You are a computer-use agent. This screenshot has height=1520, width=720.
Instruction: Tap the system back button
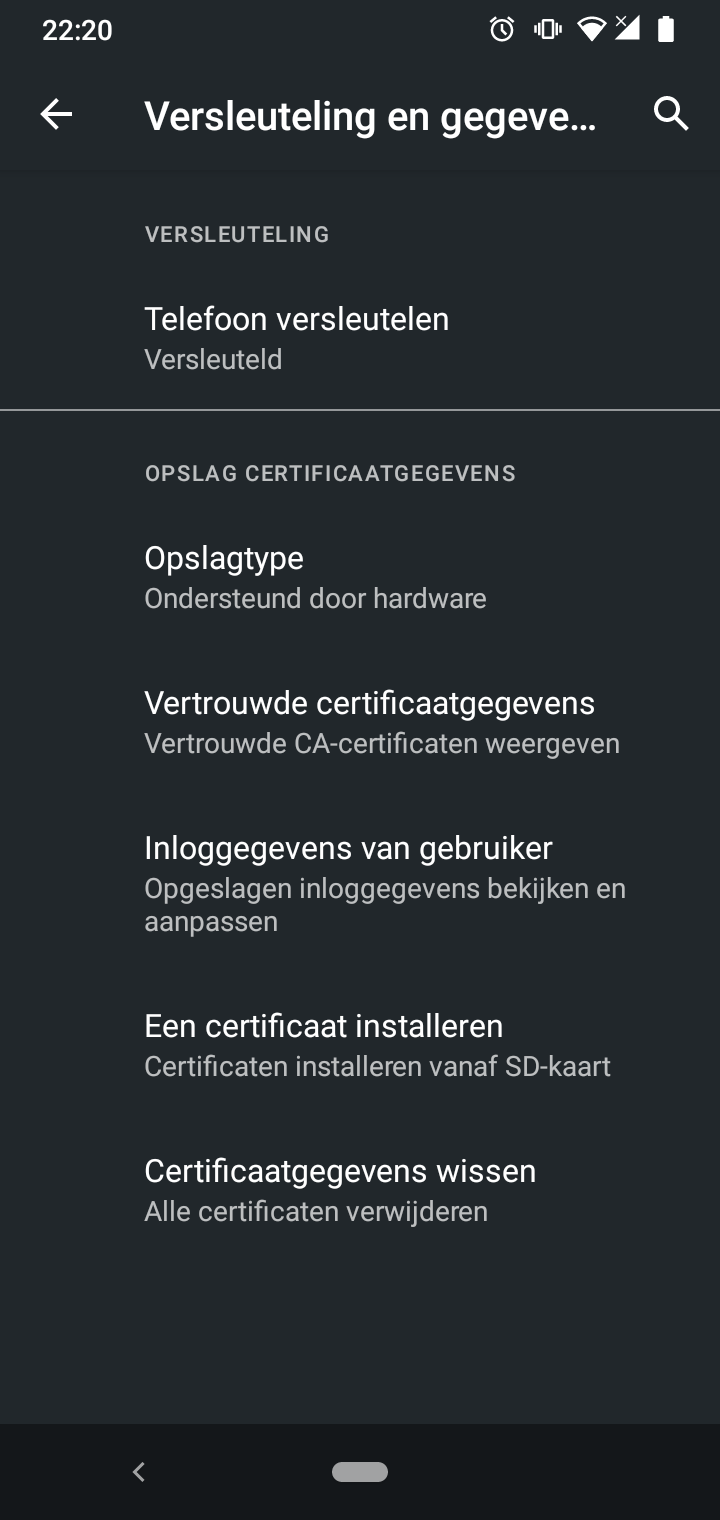139,1471
